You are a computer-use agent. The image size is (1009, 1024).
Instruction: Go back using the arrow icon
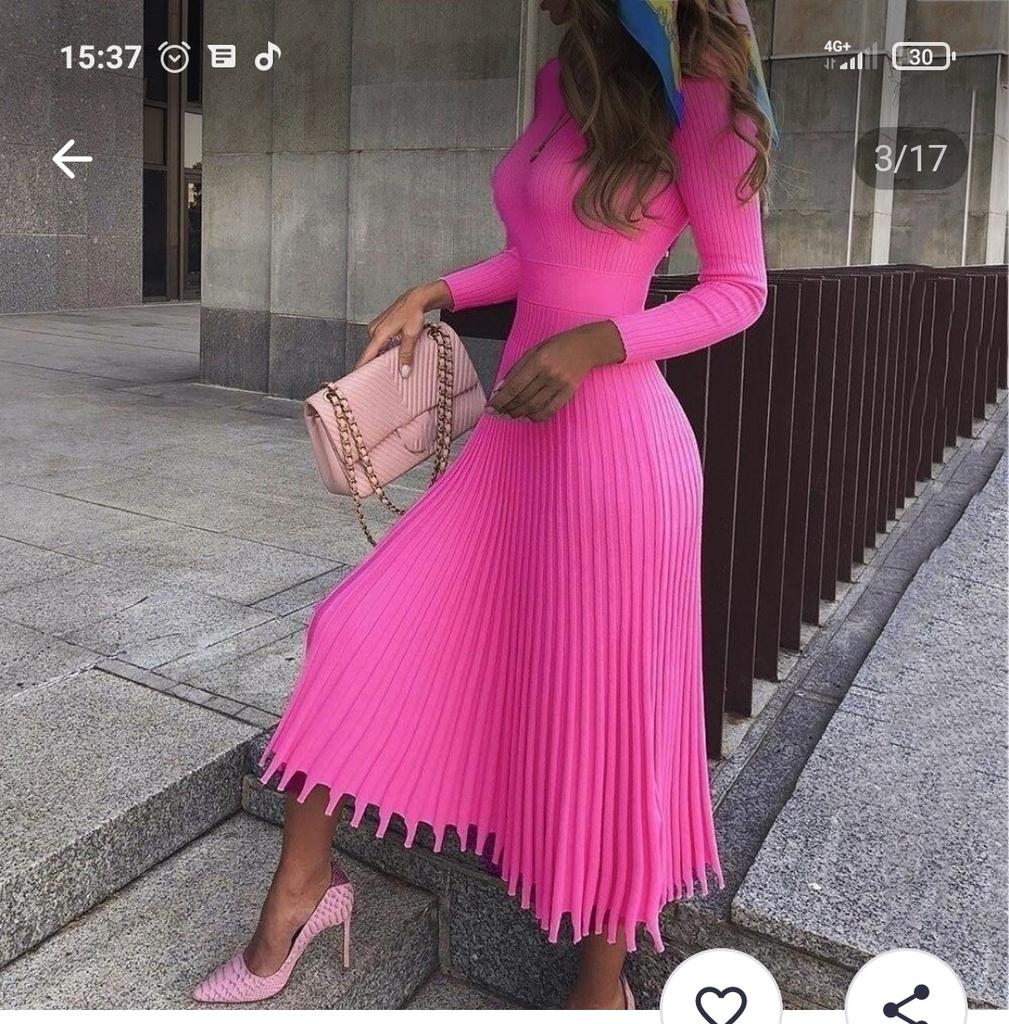click(x=72, y=159)
